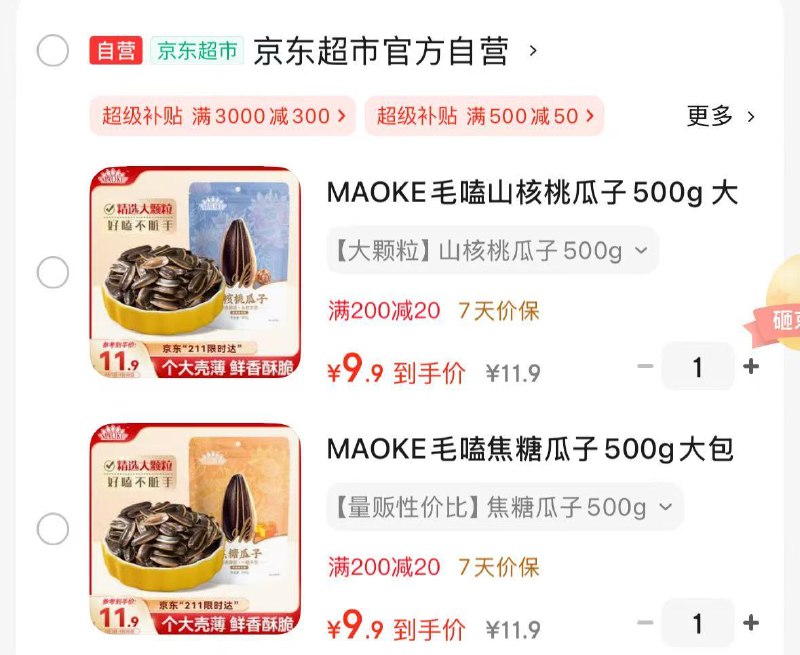Open MAOKE毛嗑山核桃瓜子 product details
The height and width of the screenshot is (655, 800).
[532, 193]
